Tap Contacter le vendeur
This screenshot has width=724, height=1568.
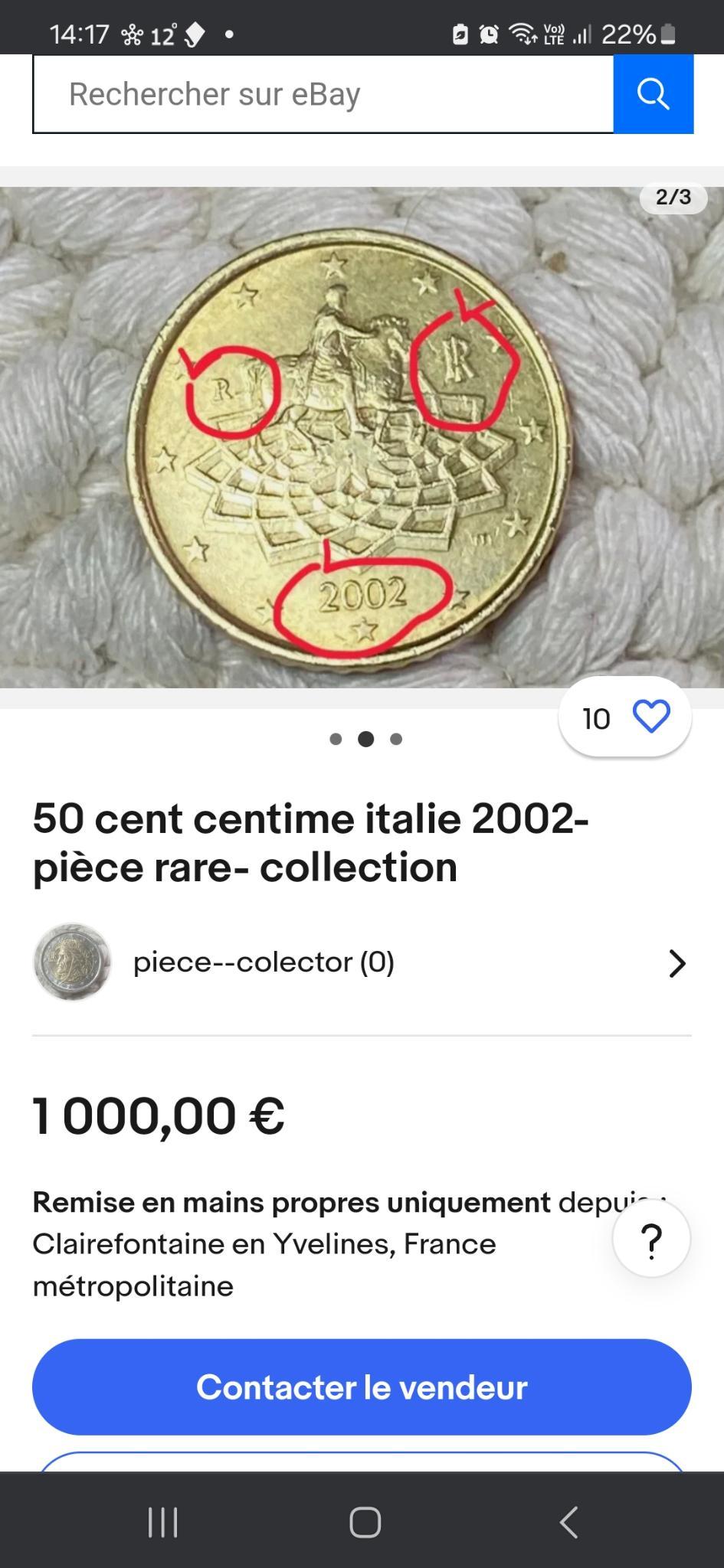(362, 1387)
